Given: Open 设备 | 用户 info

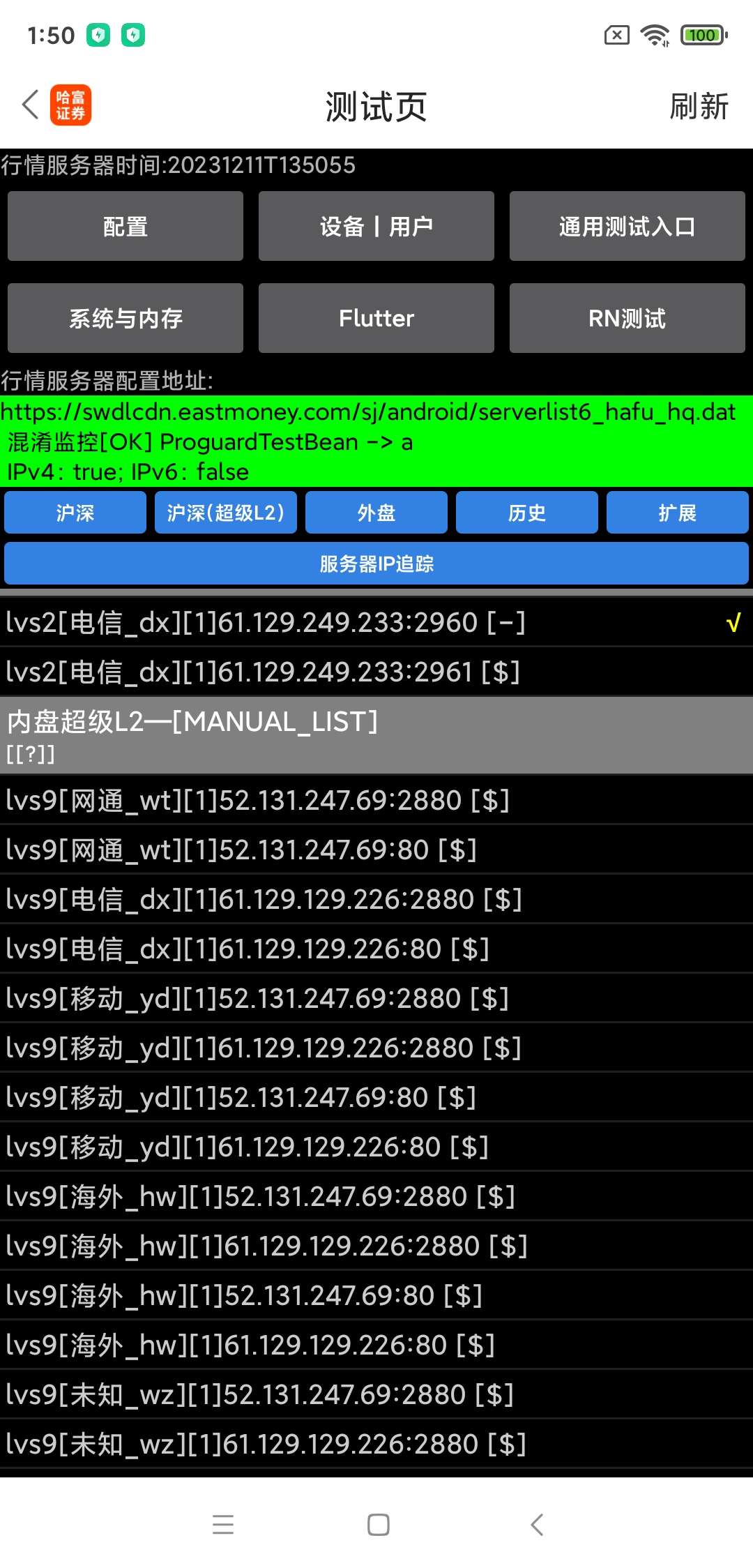Looking at the screenshot, I should coord(376,226).
